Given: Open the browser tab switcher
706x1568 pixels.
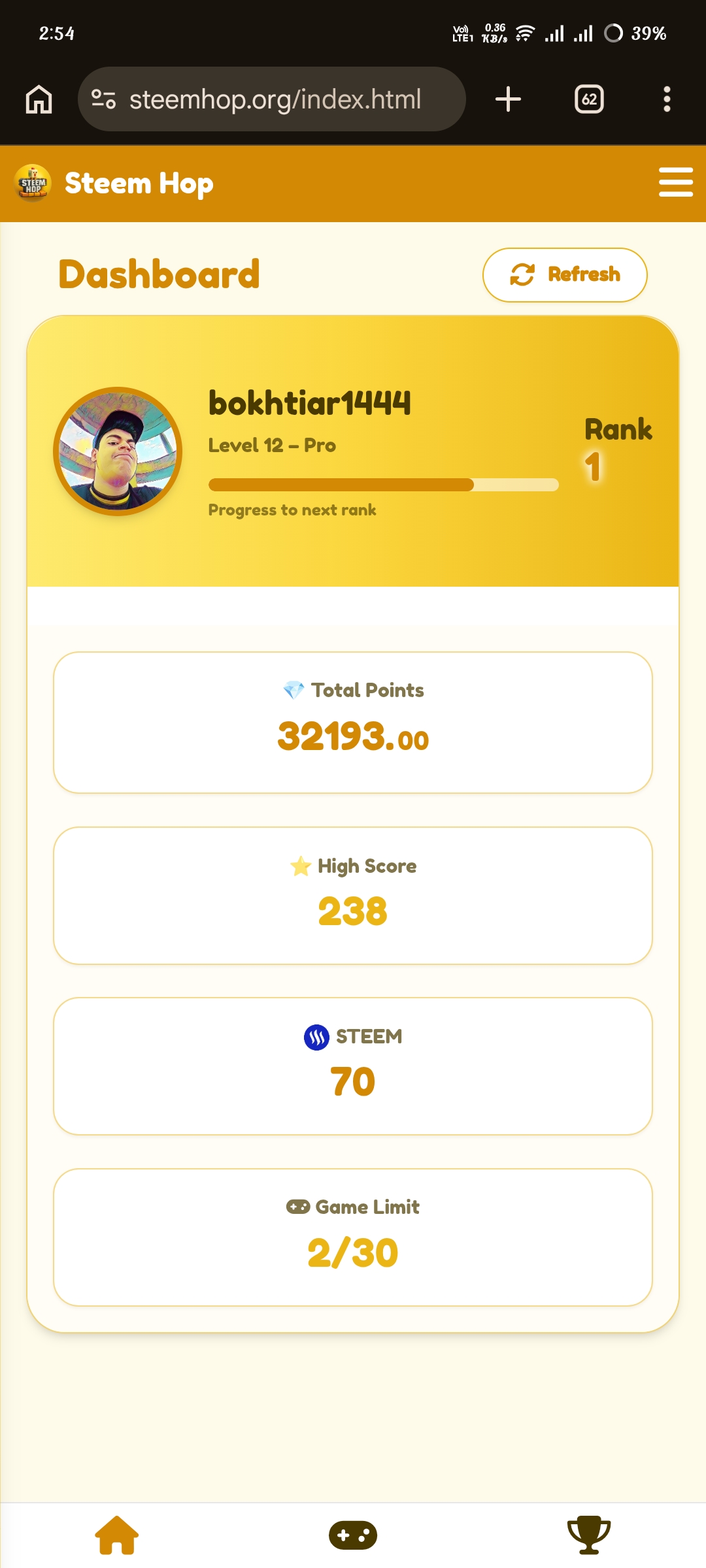Looking at the screenshot, I should 589,99.
